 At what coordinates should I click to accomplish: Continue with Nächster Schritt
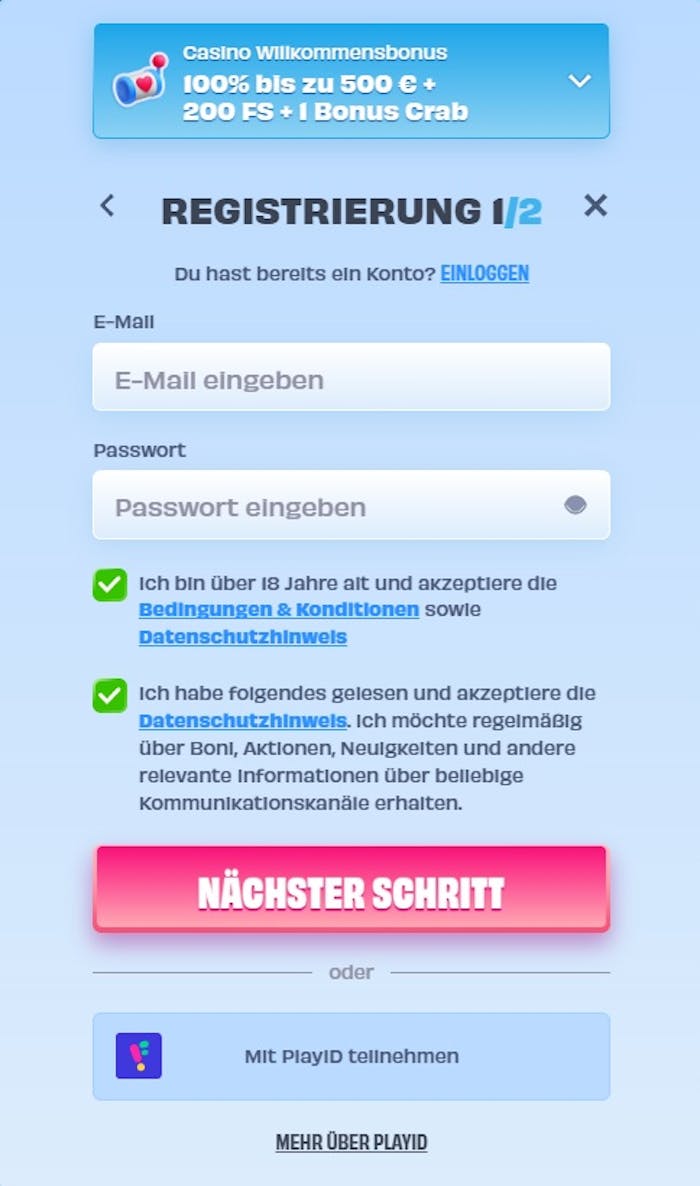350,890
